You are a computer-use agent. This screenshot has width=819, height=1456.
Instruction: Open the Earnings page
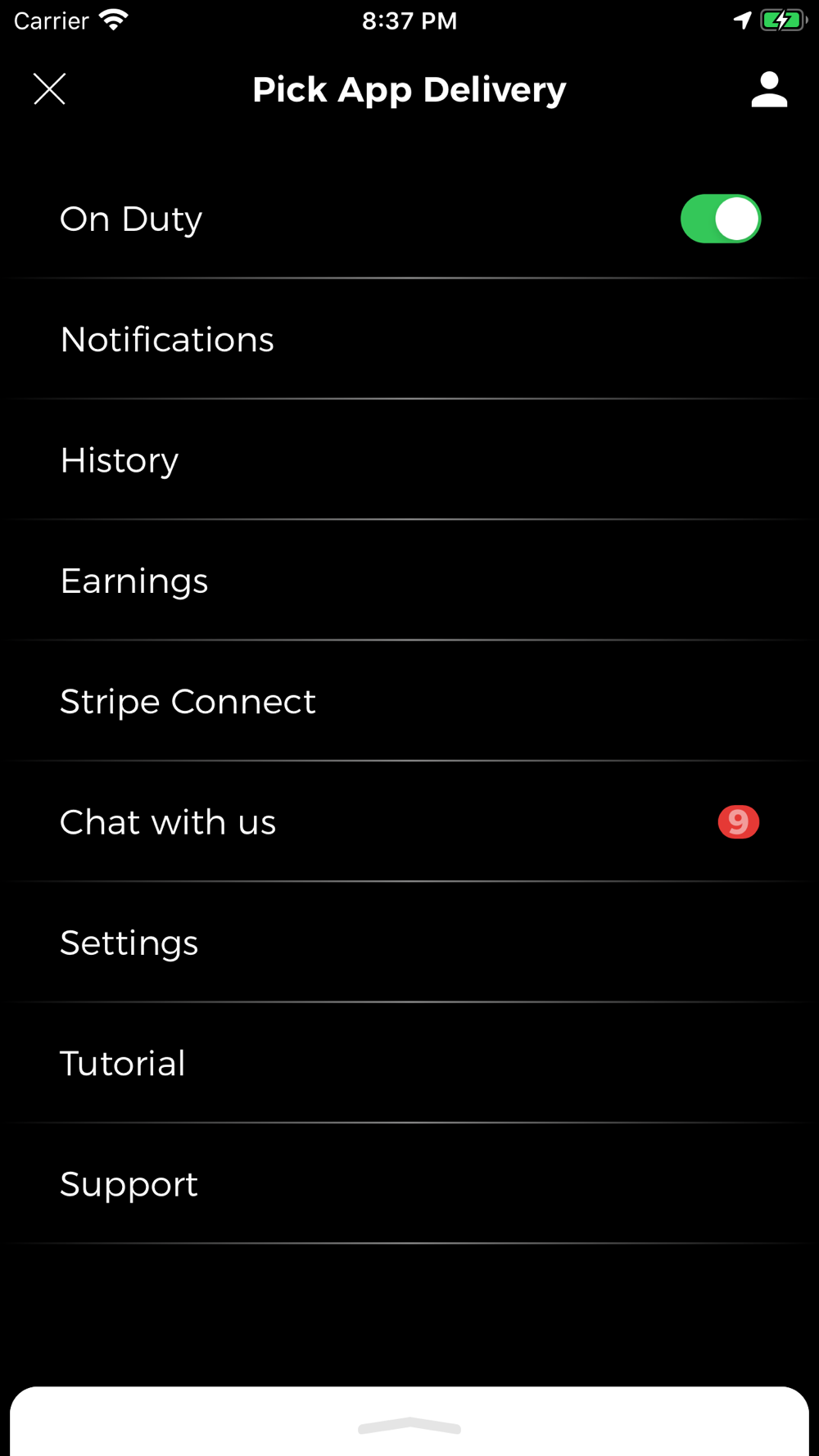(409, 580)
